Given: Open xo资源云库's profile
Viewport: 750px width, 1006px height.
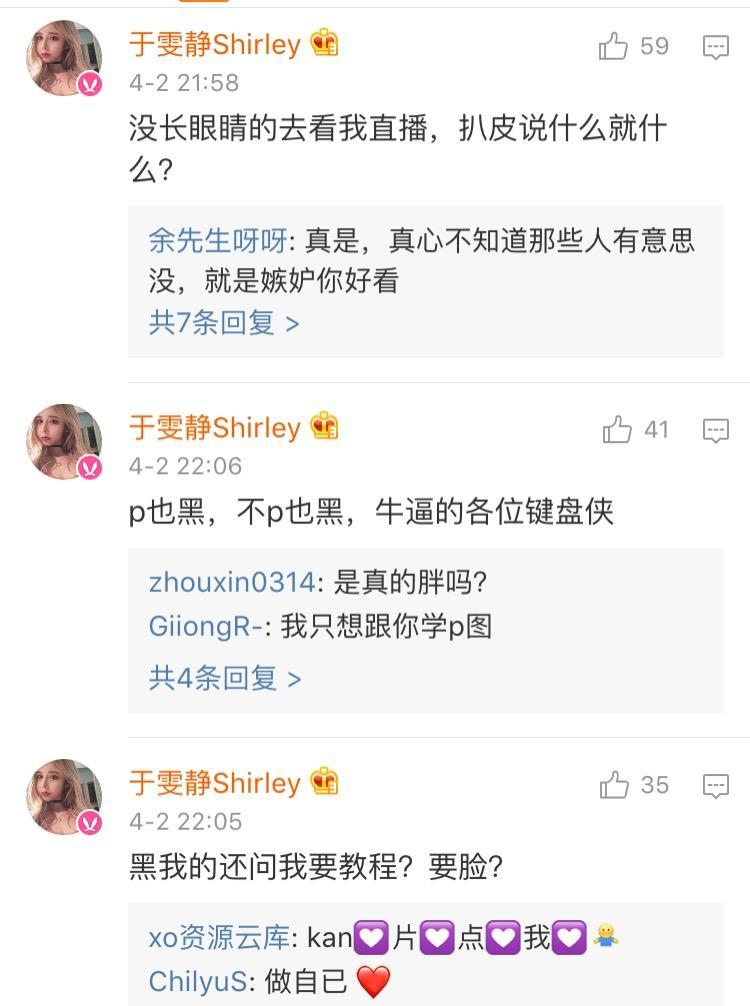Looking at the screenshot, I should point(219,938).
